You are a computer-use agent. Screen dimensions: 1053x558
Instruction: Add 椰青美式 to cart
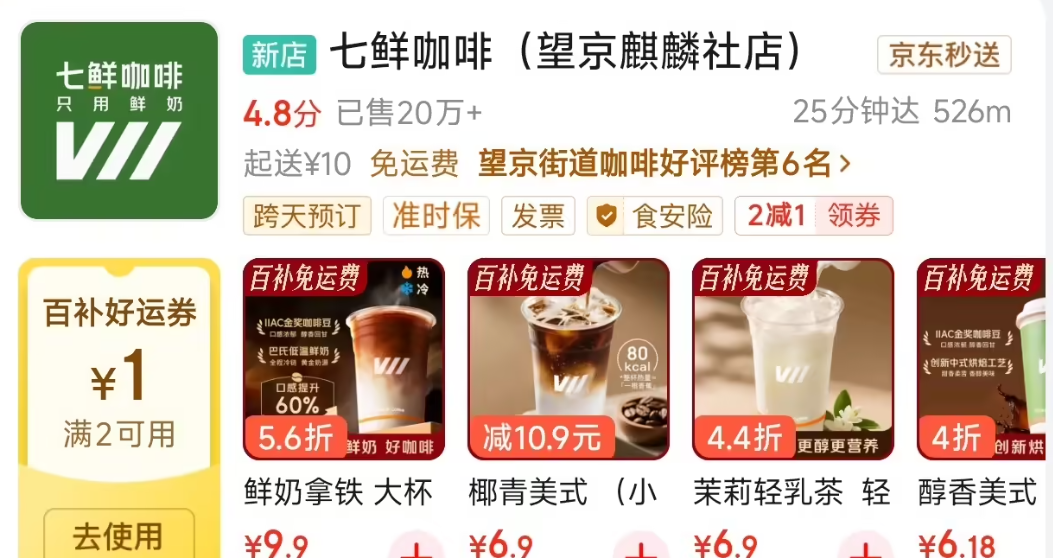click(x=641, y=548)
